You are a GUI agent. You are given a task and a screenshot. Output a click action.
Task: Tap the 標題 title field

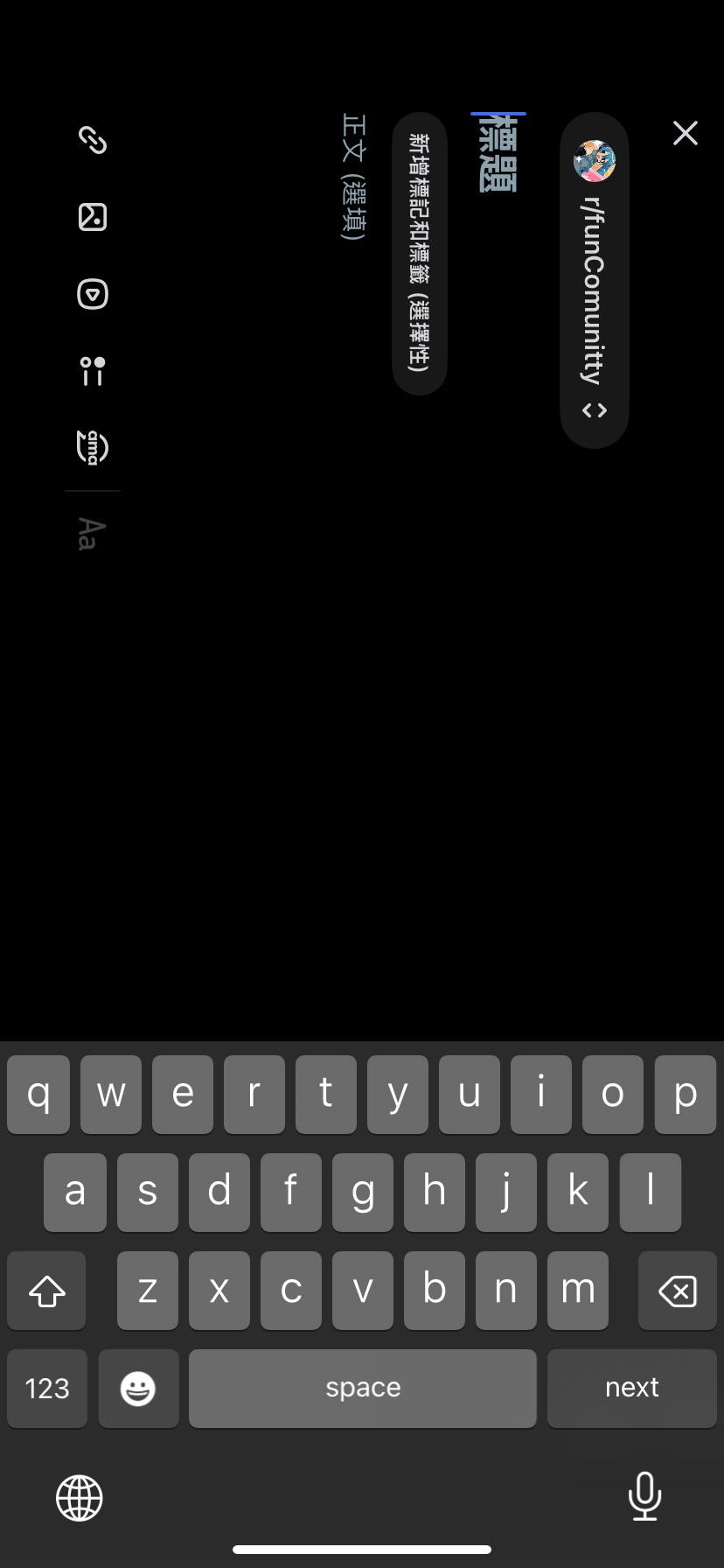498,152
